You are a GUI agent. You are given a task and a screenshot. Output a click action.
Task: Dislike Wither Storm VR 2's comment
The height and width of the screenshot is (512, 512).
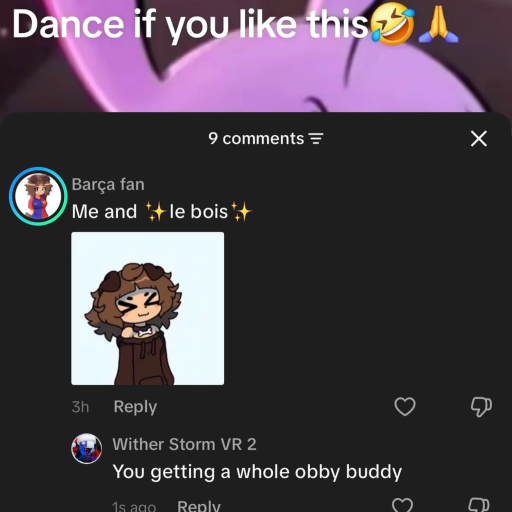click(479, 505)
